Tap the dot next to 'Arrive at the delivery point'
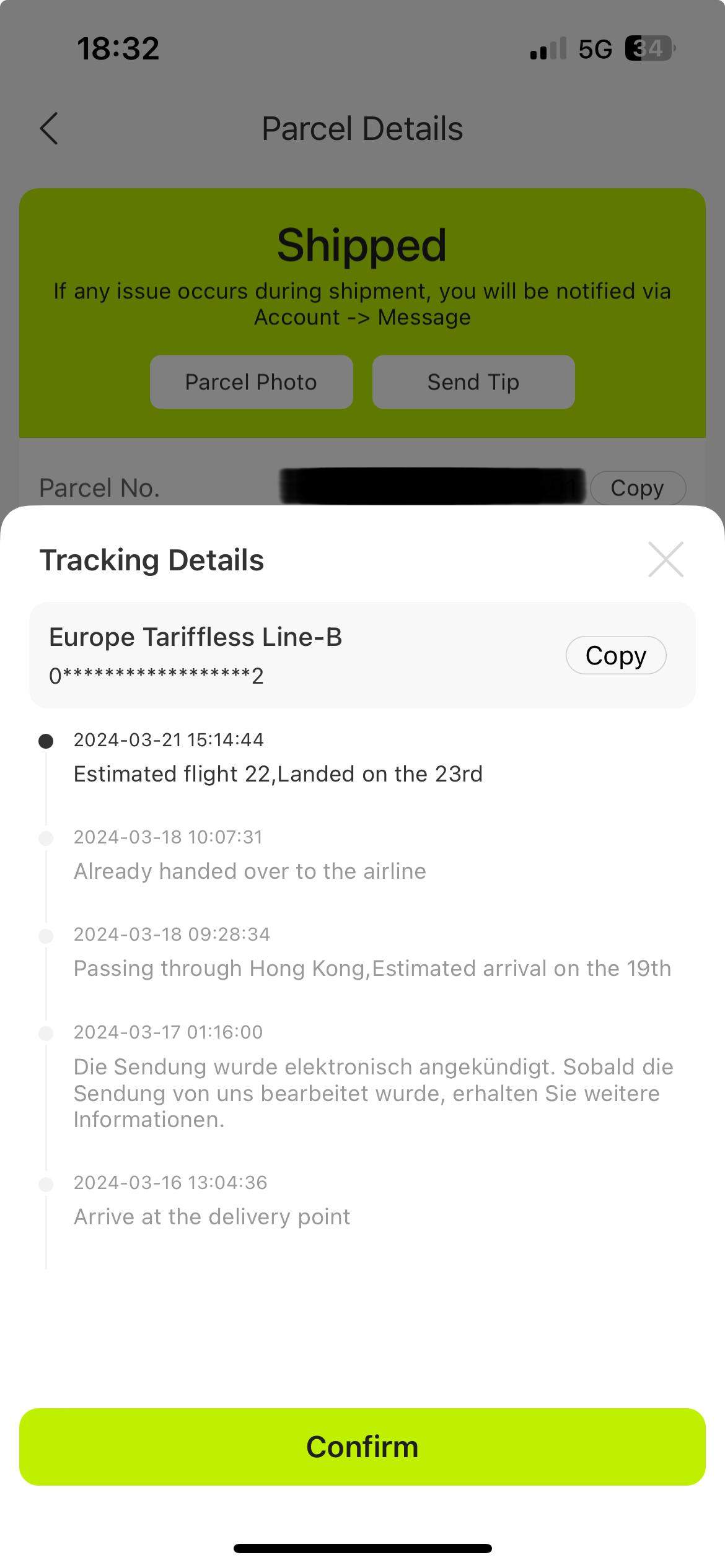725x1568 pixels. [46, 1183]
